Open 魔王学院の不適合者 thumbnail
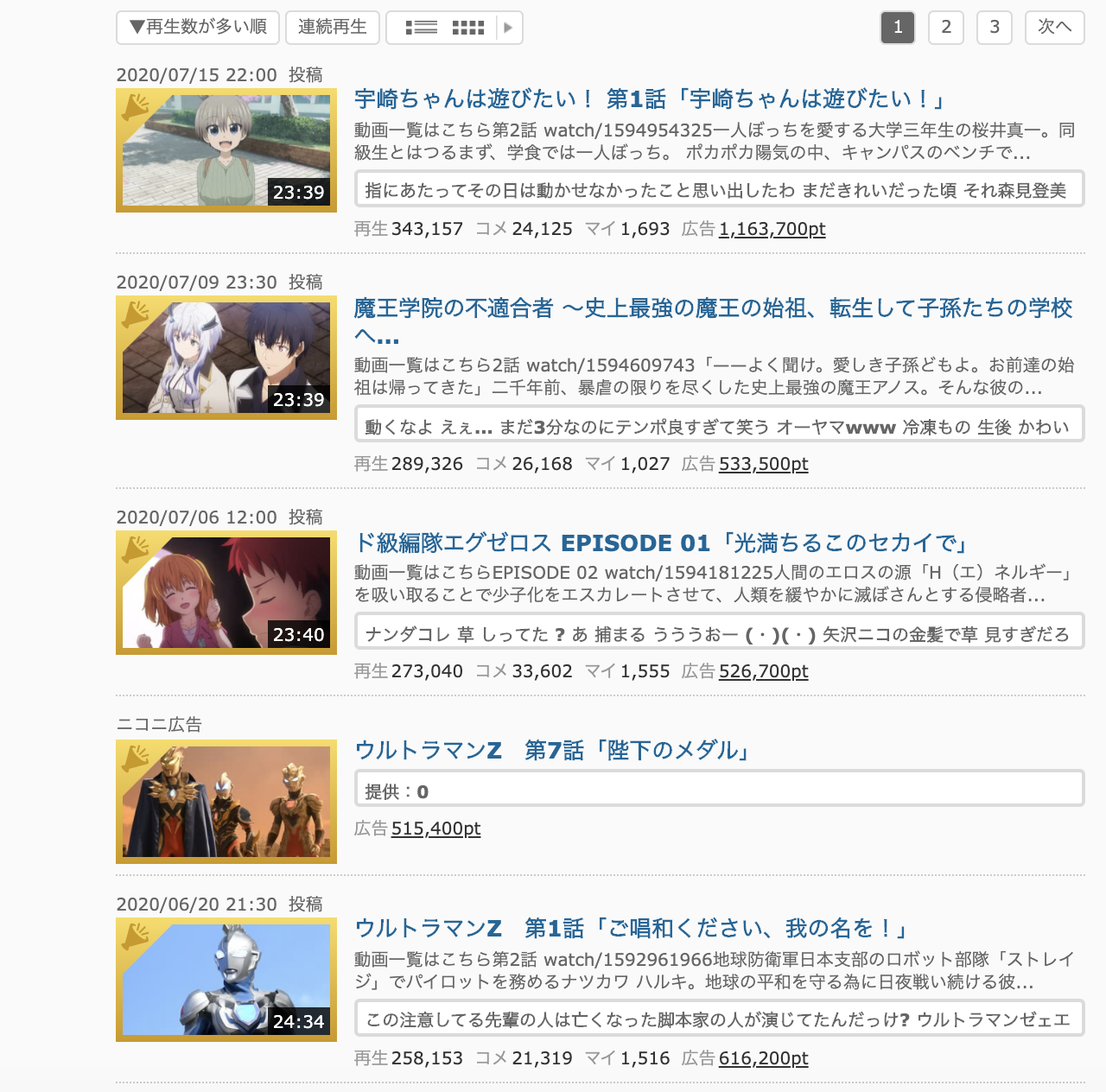The width and height of the screenshot is (1106, 1092). 226,358
